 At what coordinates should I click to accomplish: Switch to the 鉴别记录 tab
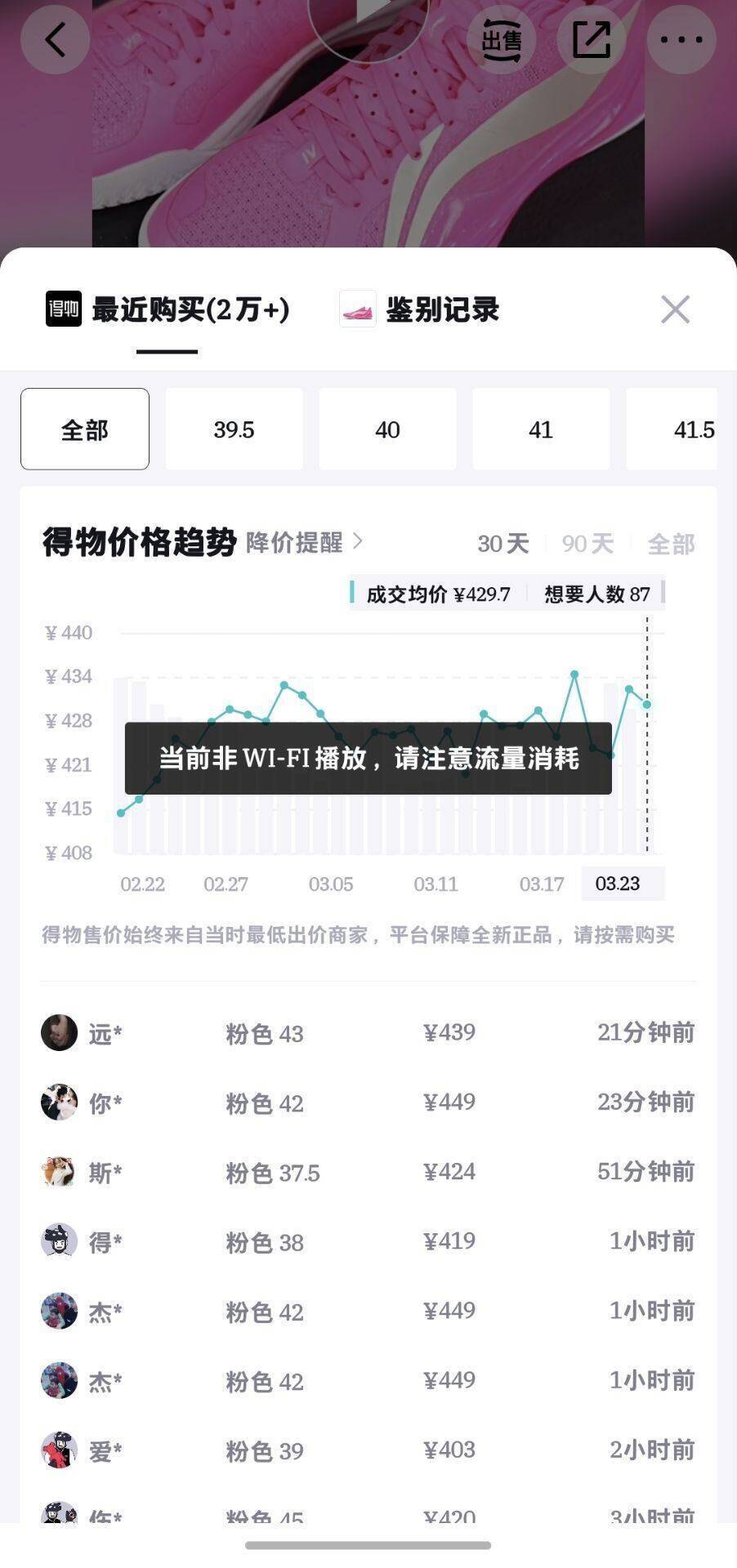point(441,310)
